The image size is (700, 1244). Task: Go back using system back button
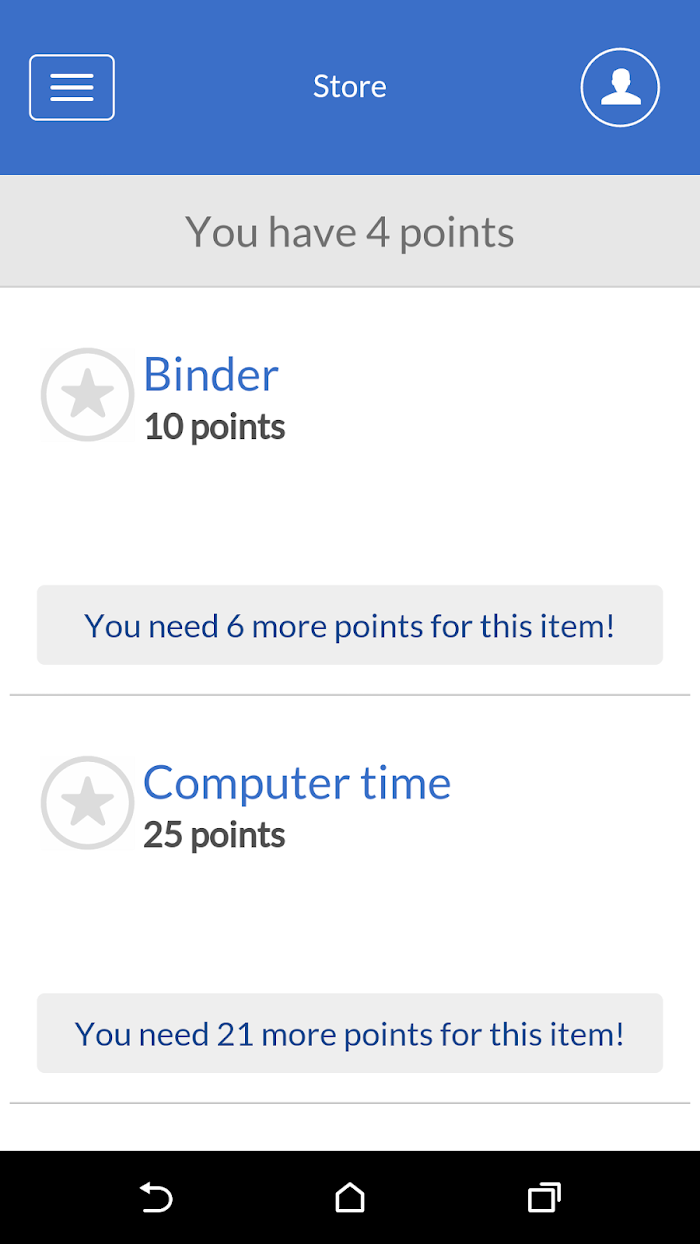[x=156, y=1197]
